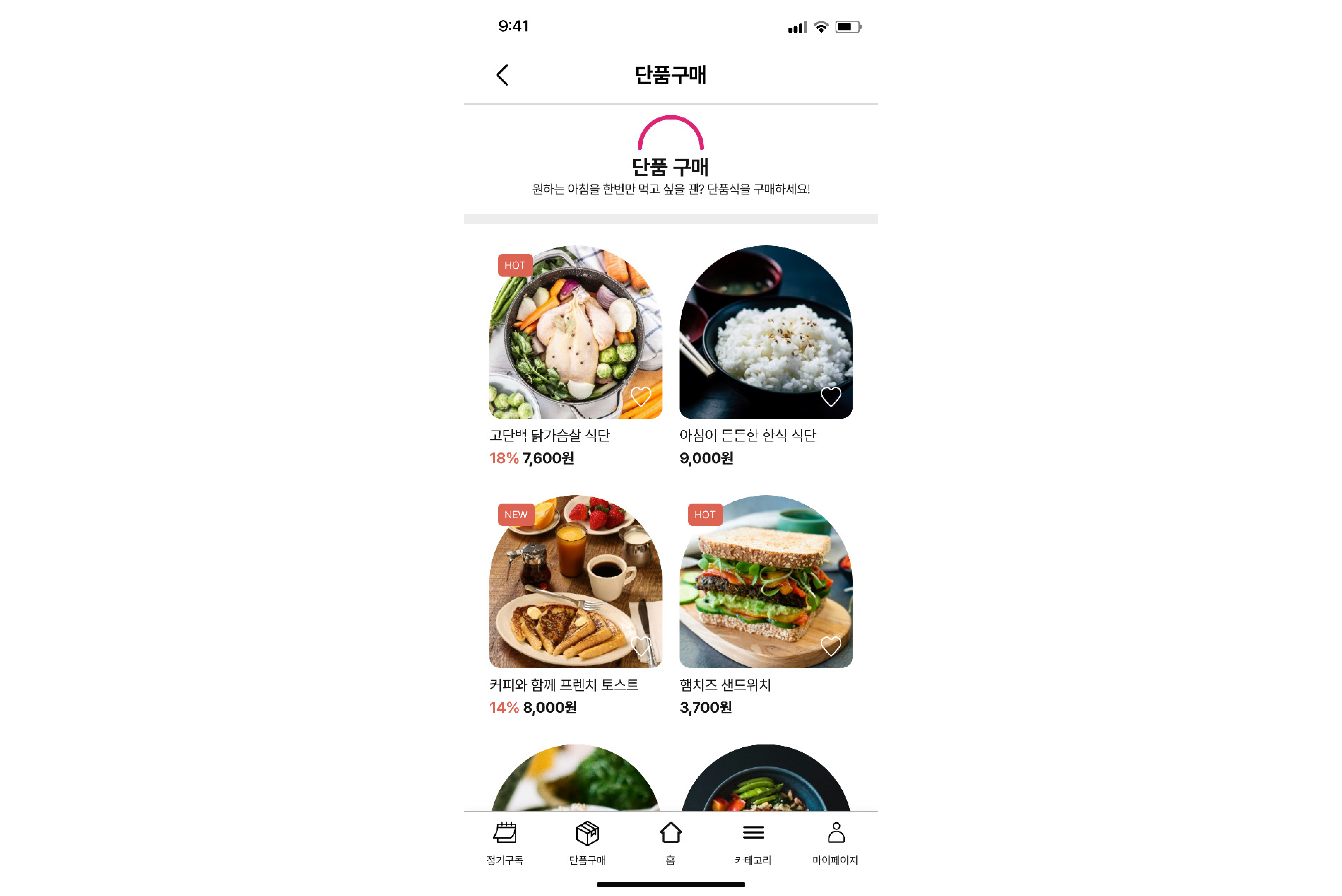Like the 고단백 닭가슴살 식단 item
The width and height of the screenshot is (1342, 896).
[640, 396]
